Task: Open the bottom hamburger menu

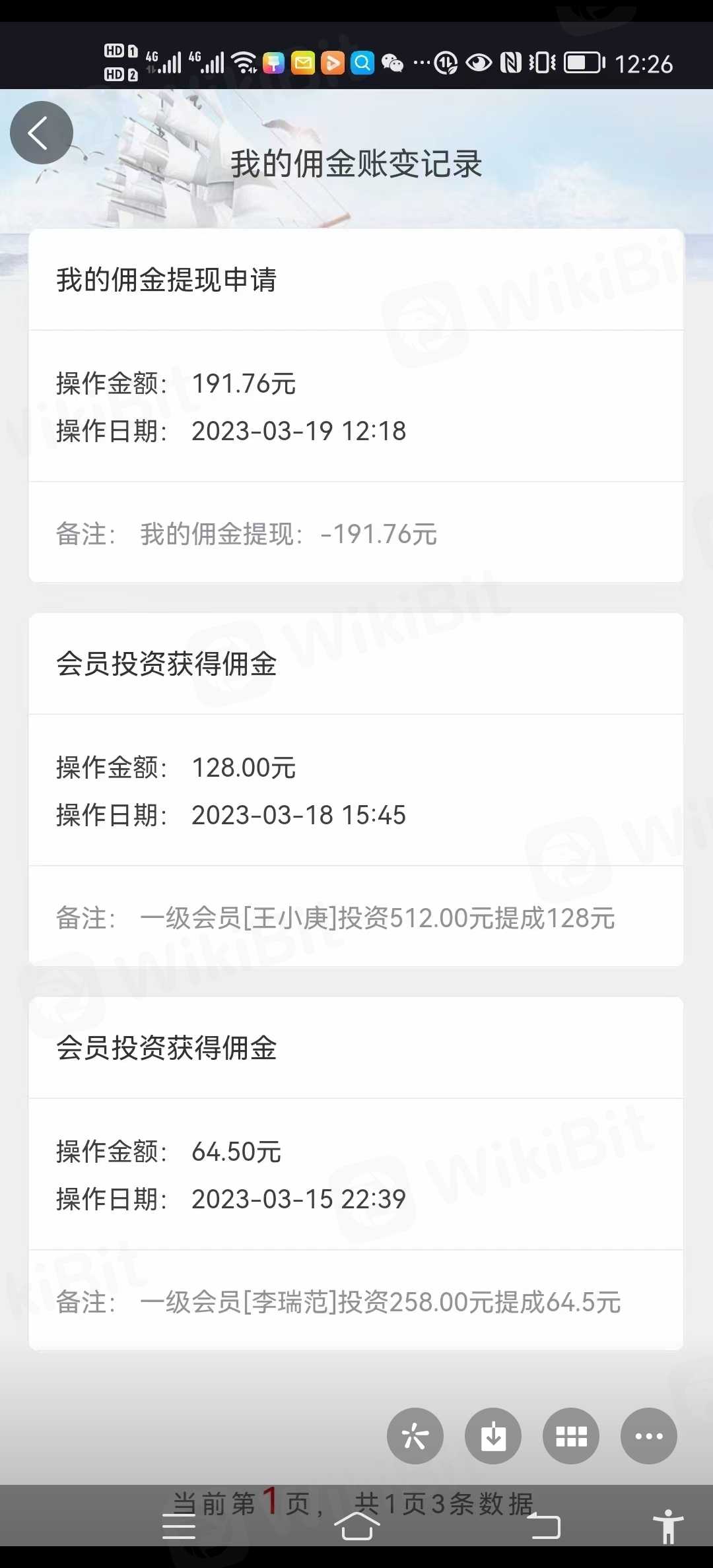Action: (x=179, y=1526)
